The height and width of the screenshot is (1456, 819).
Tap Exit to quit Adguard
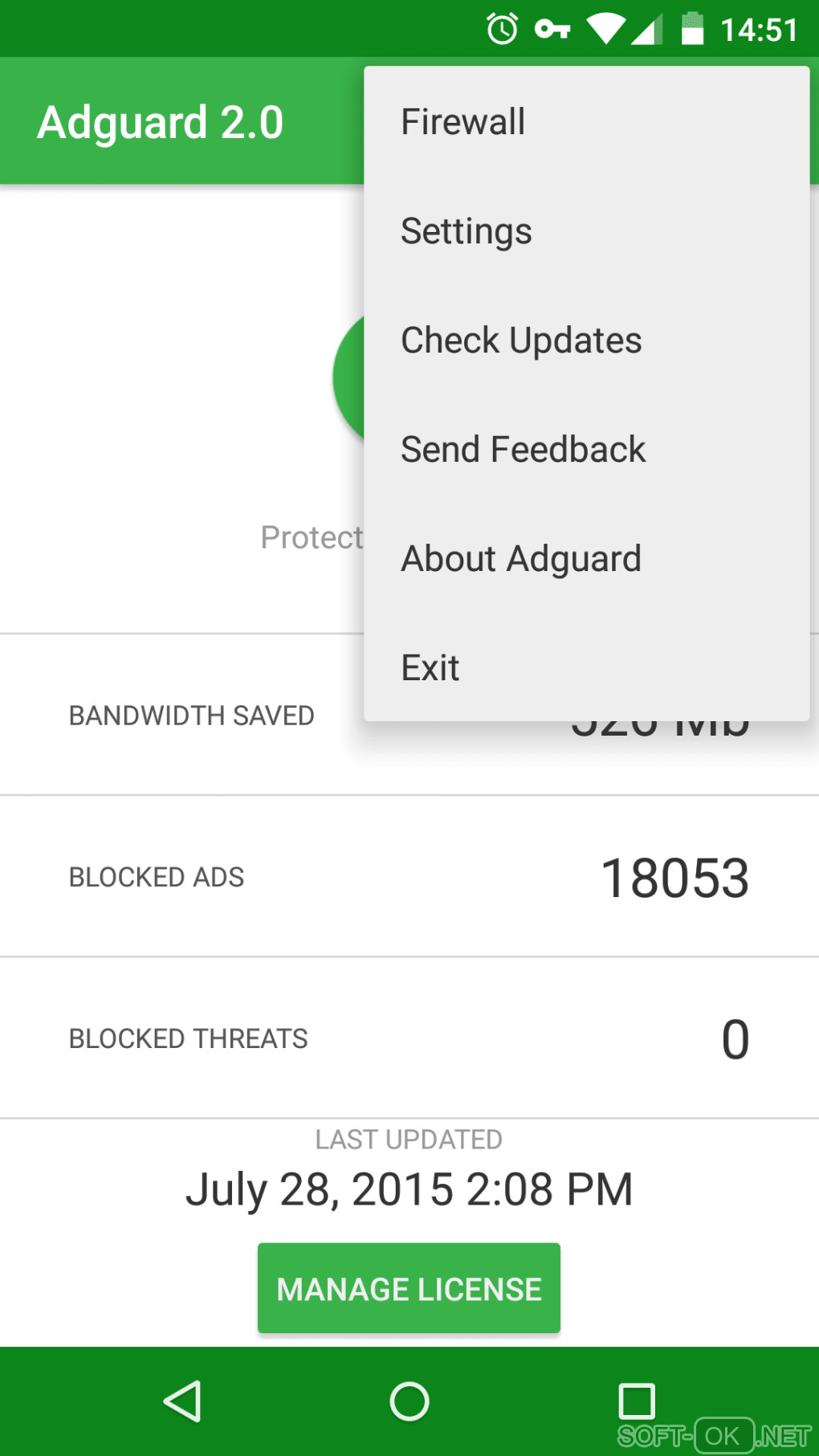[430, 668]
